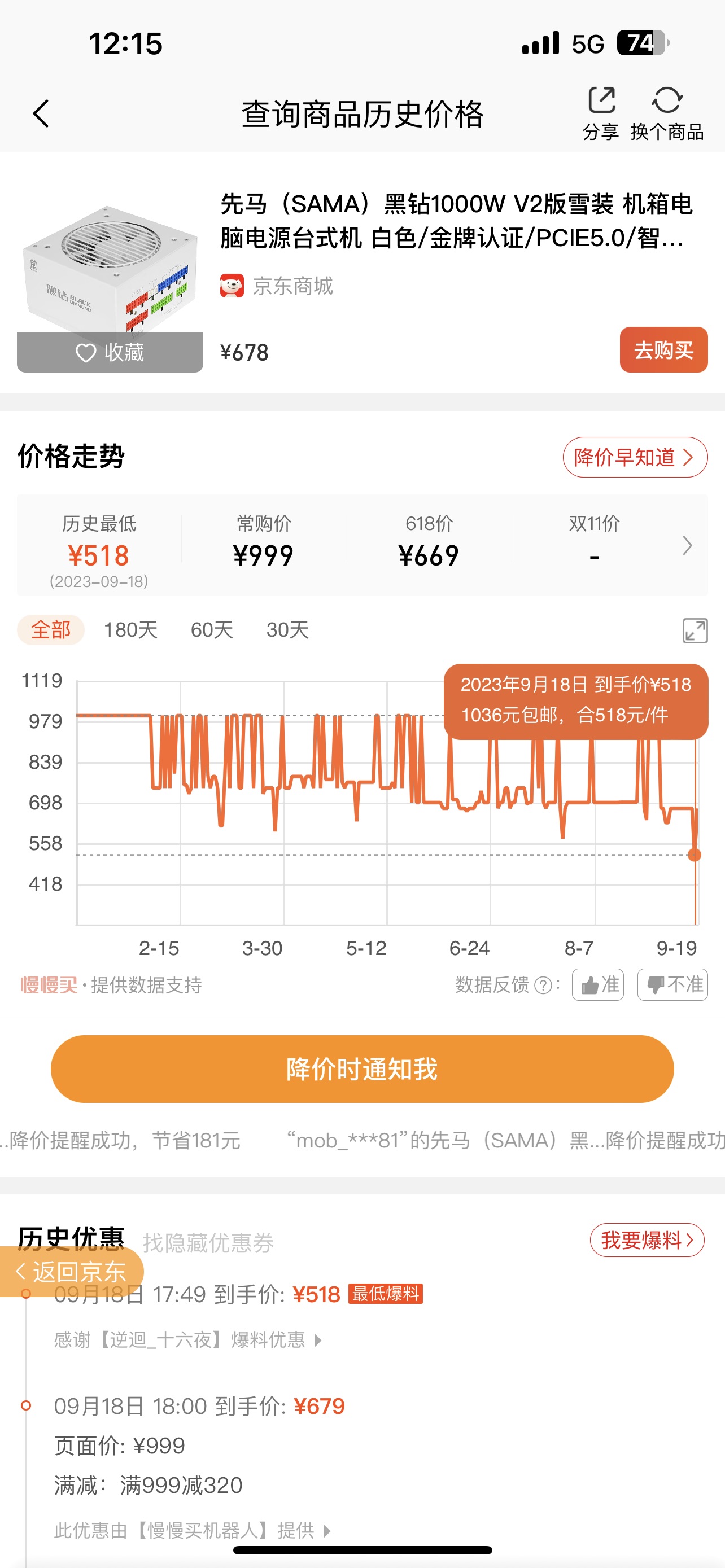
Task: Switch to the 180天 chart range tab
Action: coord(132,630)
